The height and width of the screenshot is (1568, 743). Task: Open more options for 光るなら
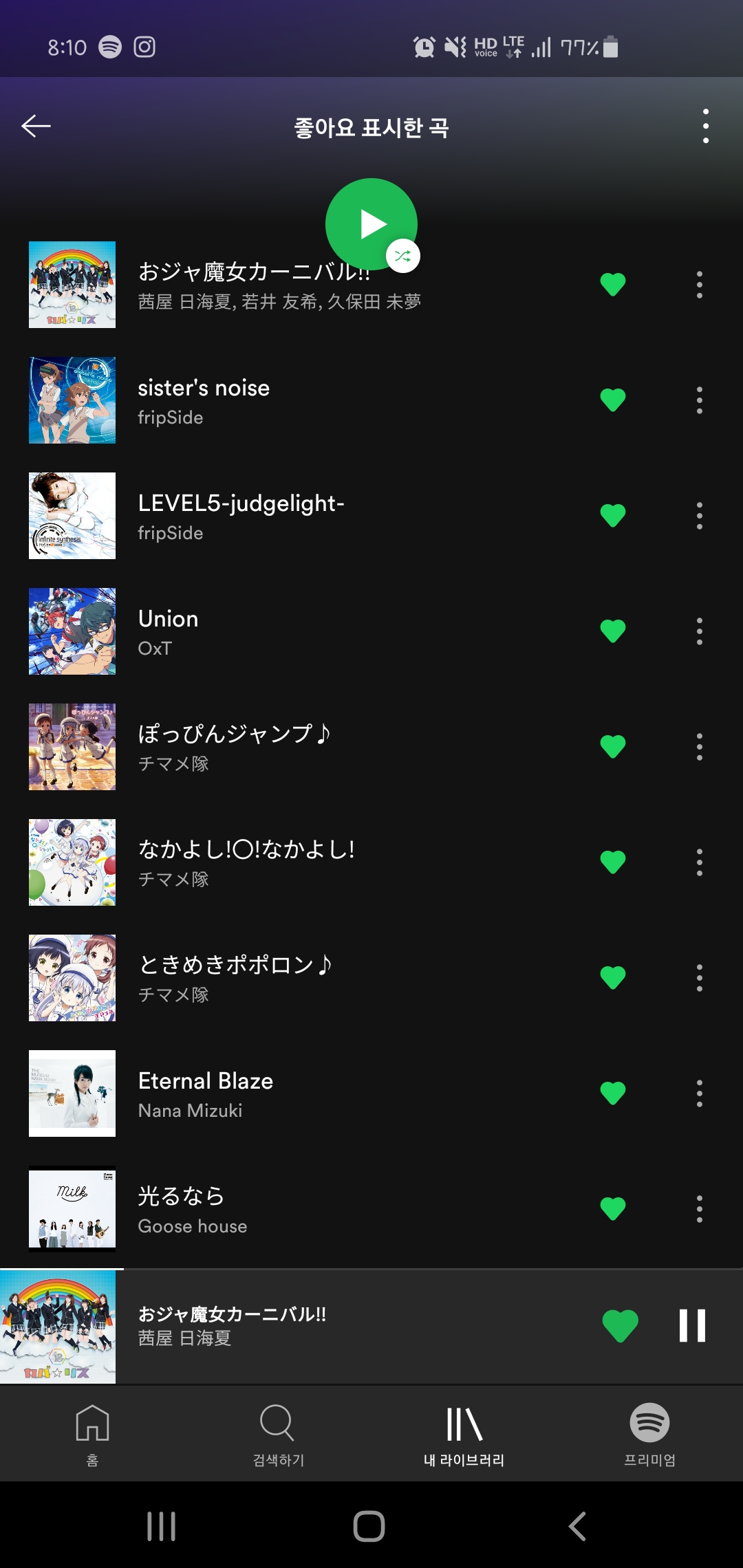coord(699,1209)
